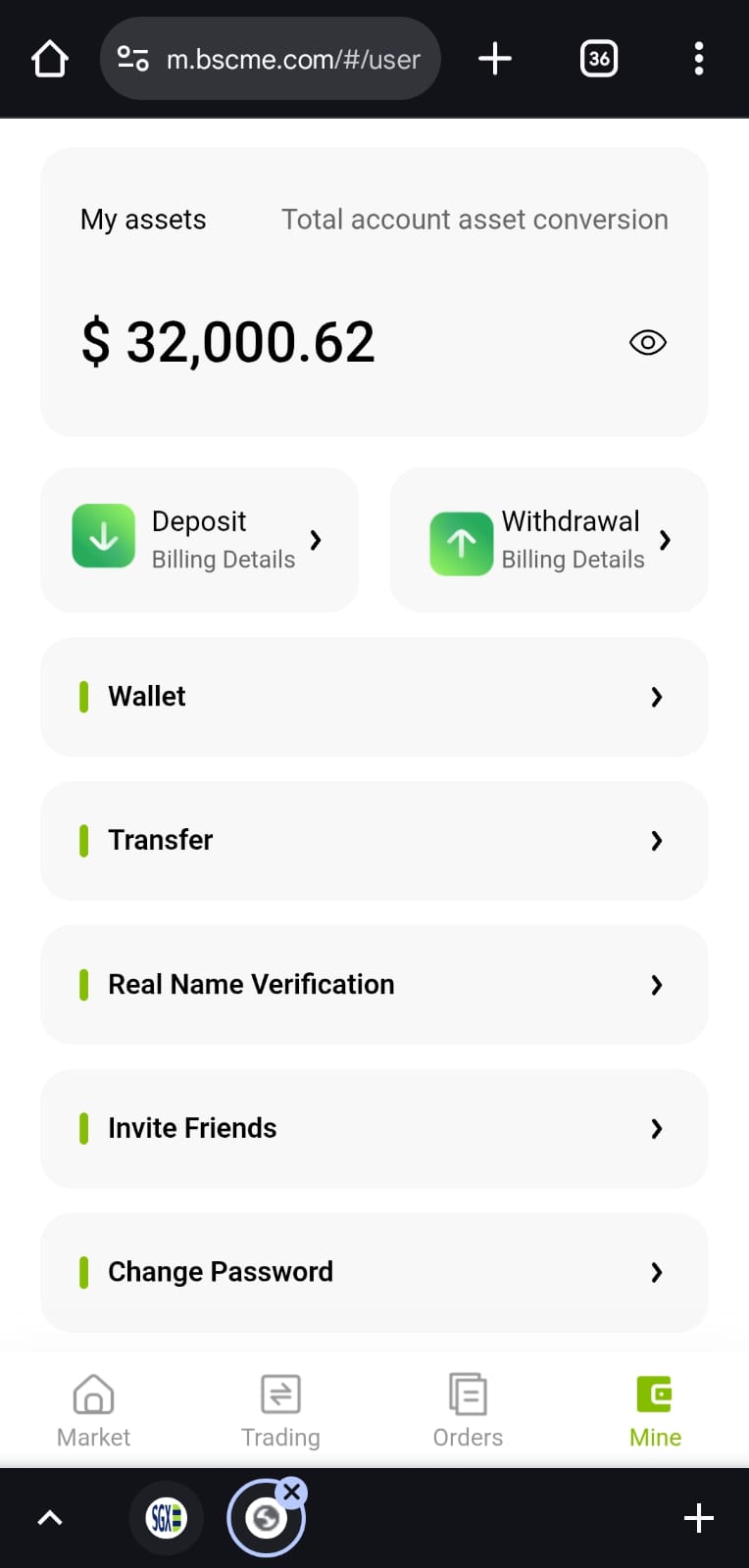This screenshot has height=1568, width=749.
Task: Hide the asset balance with the eye icon
Action: 647,342
